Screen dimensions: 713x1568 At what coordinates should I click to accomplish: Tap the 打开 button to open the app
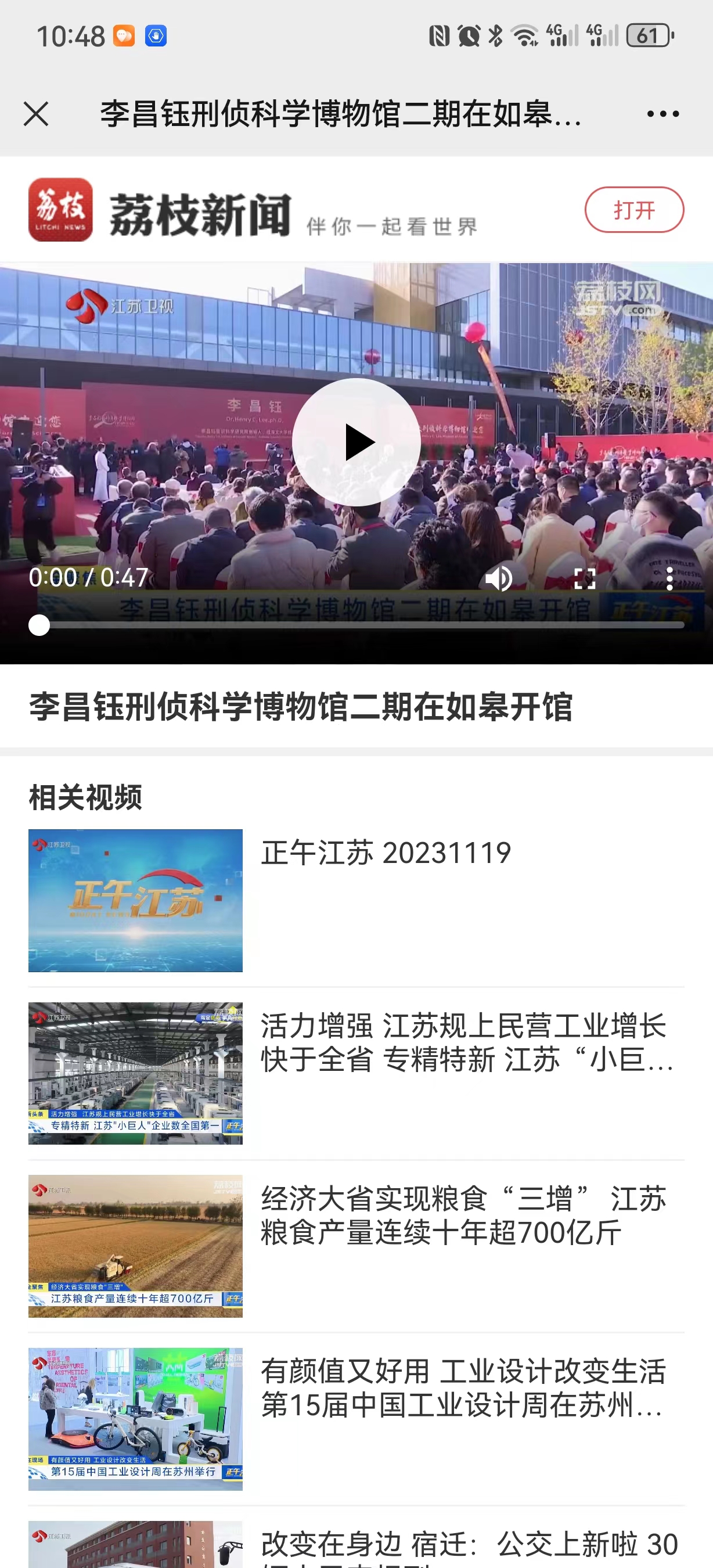coord(634,210)
